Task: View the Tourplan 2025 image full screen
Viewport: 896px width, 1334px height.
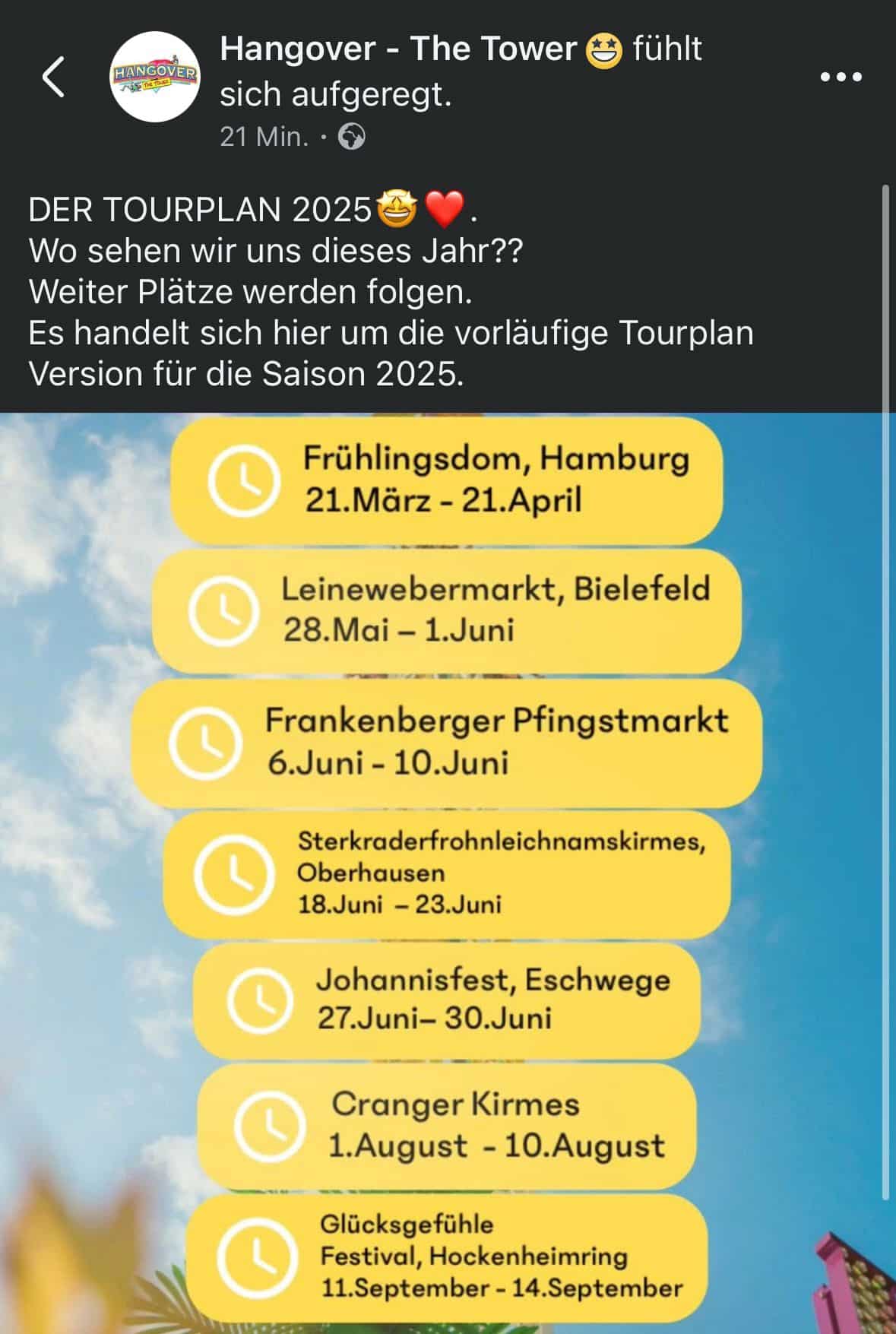Action: pos(448,873)
